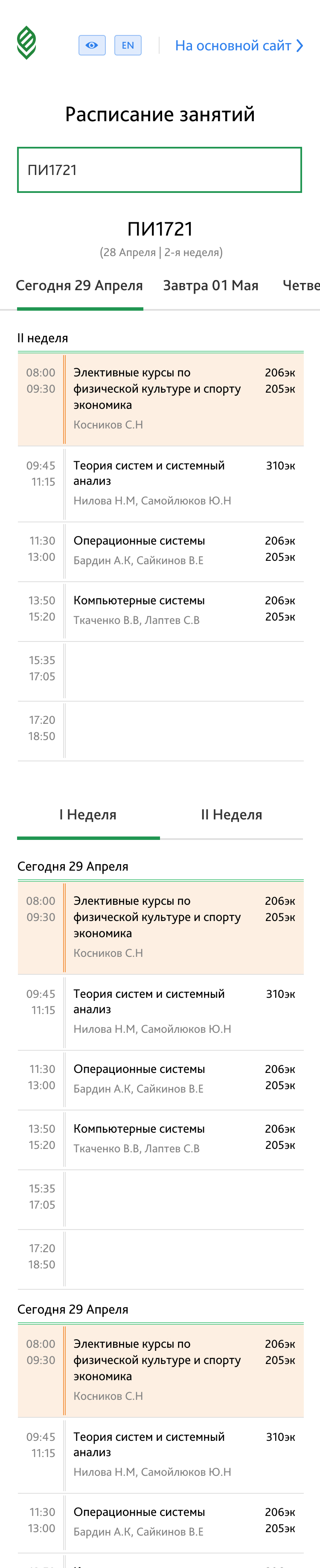Open the На основной сайт link
The image size is (320, 1568).
pos(239,46)
